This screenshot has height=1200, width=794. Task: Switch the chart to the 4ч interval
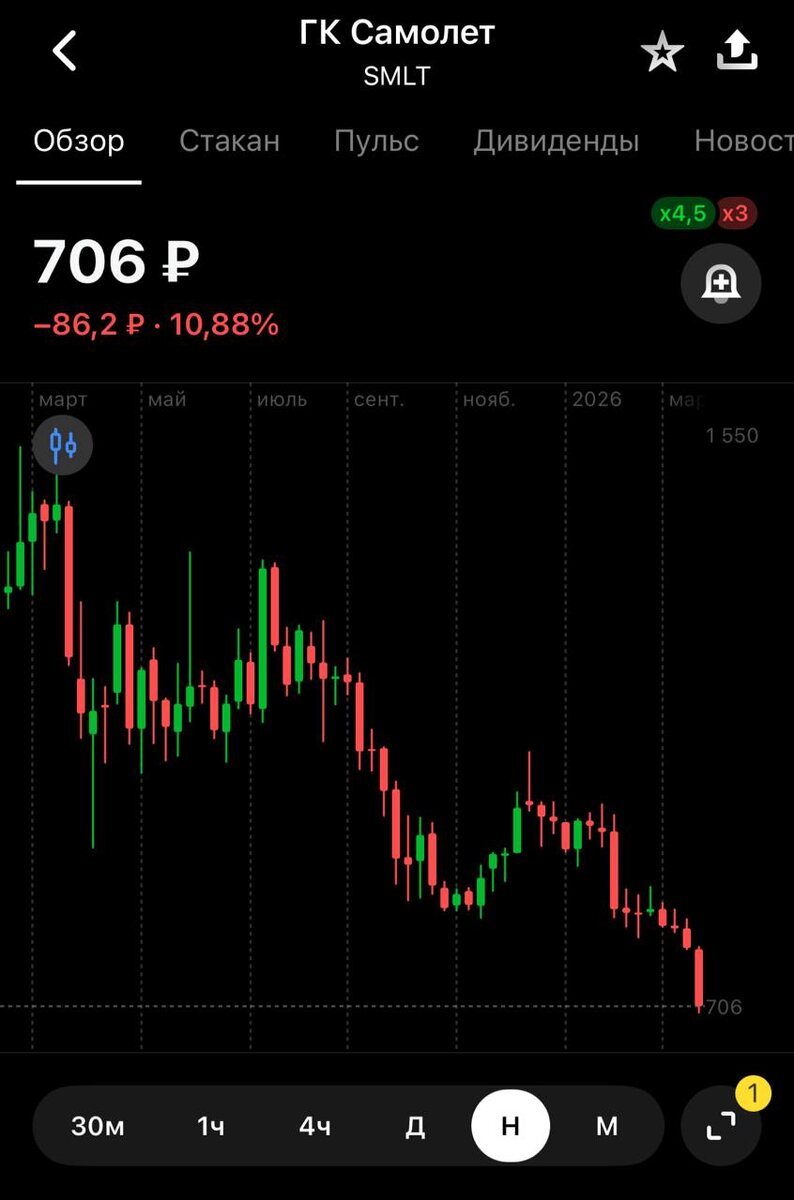tap(314, 1126)
